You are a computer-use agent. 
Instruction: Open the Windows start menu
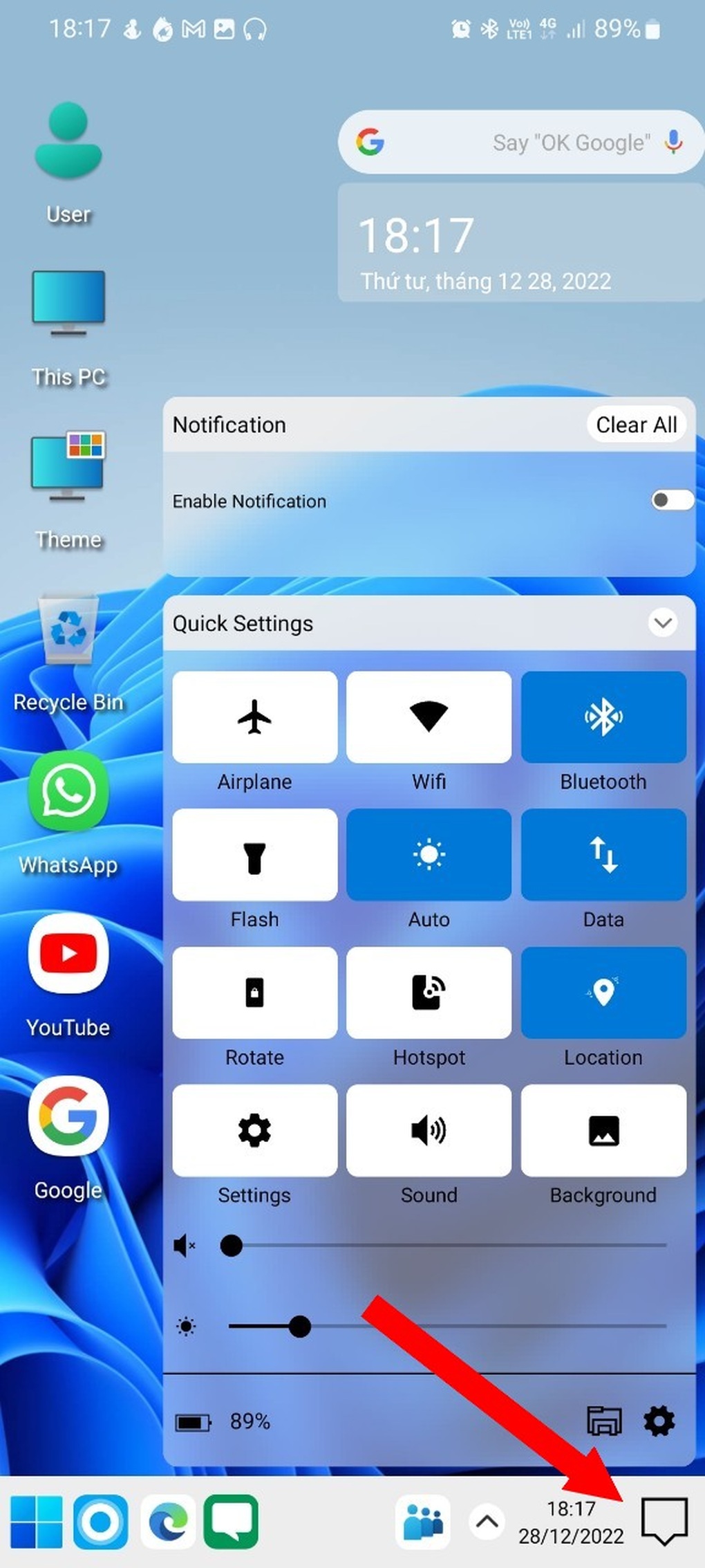37,1522
